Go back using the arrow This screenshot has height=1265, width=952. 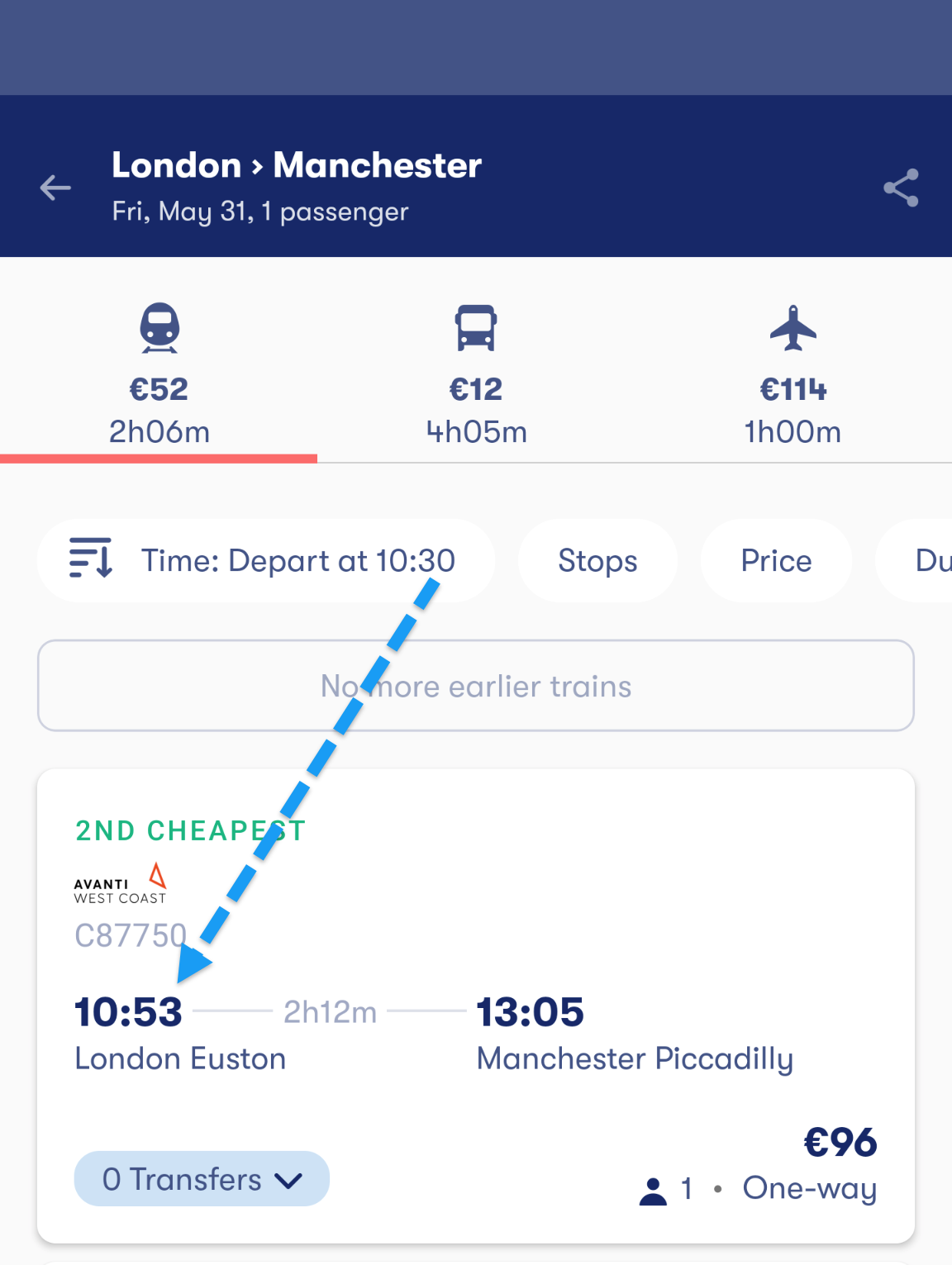click(x=55, y=188)
